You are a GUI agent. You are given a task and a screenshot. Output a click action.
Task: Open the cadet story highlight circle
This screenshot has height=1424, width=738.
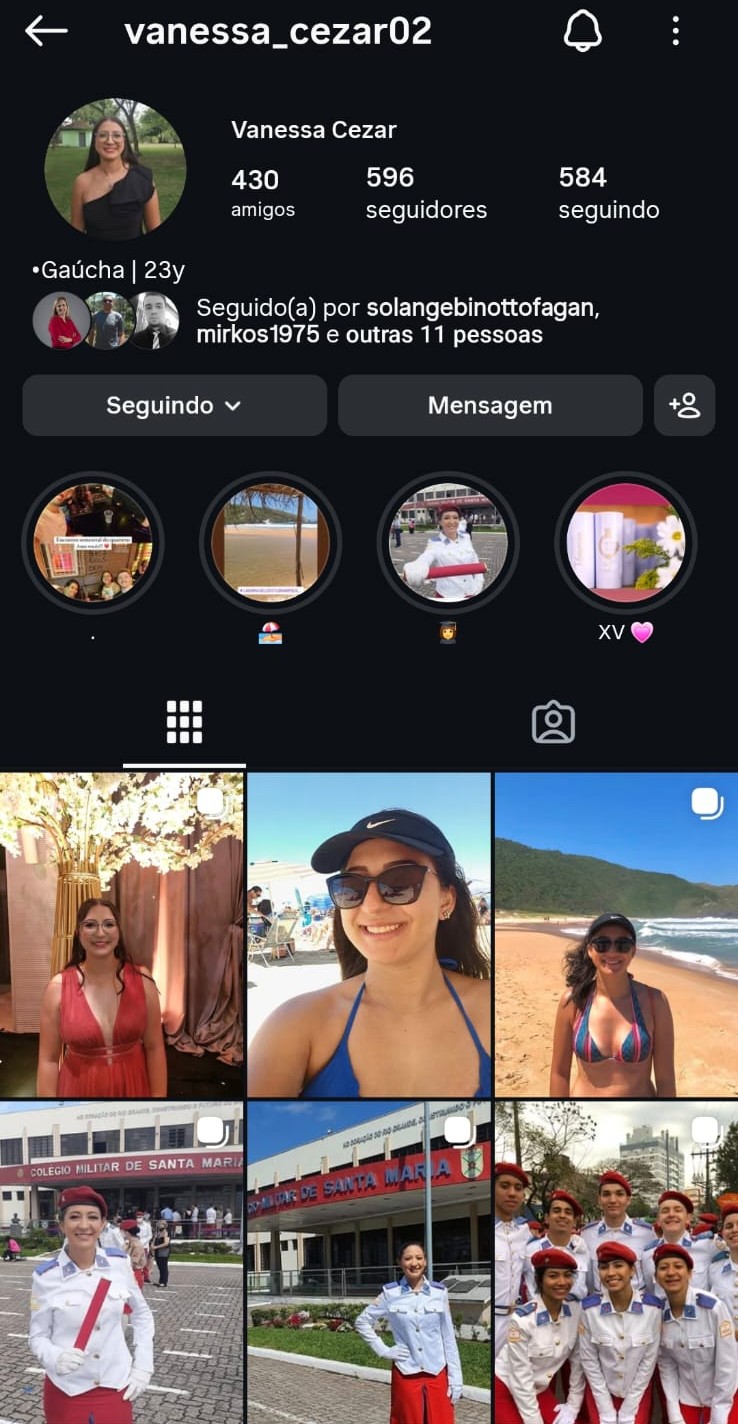(448, 542)
